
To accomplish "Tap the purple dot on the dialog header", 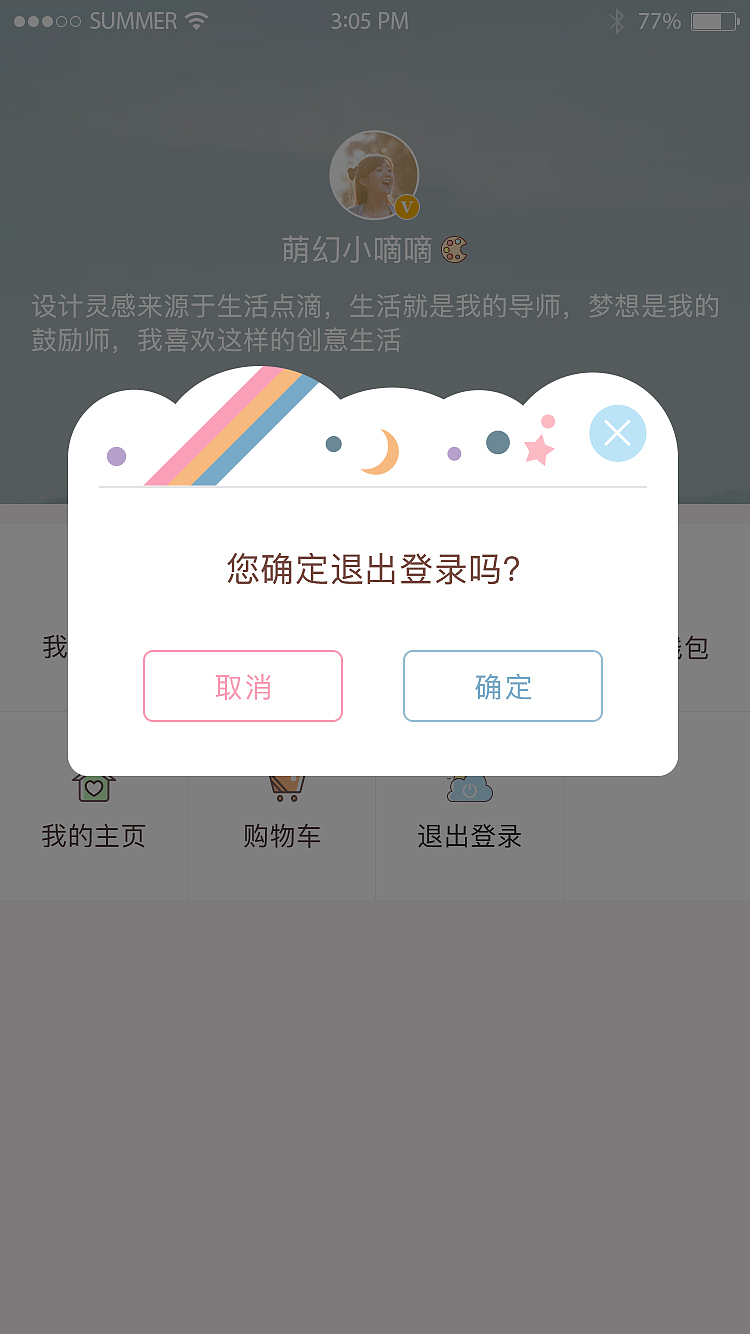I will (117, 456).
